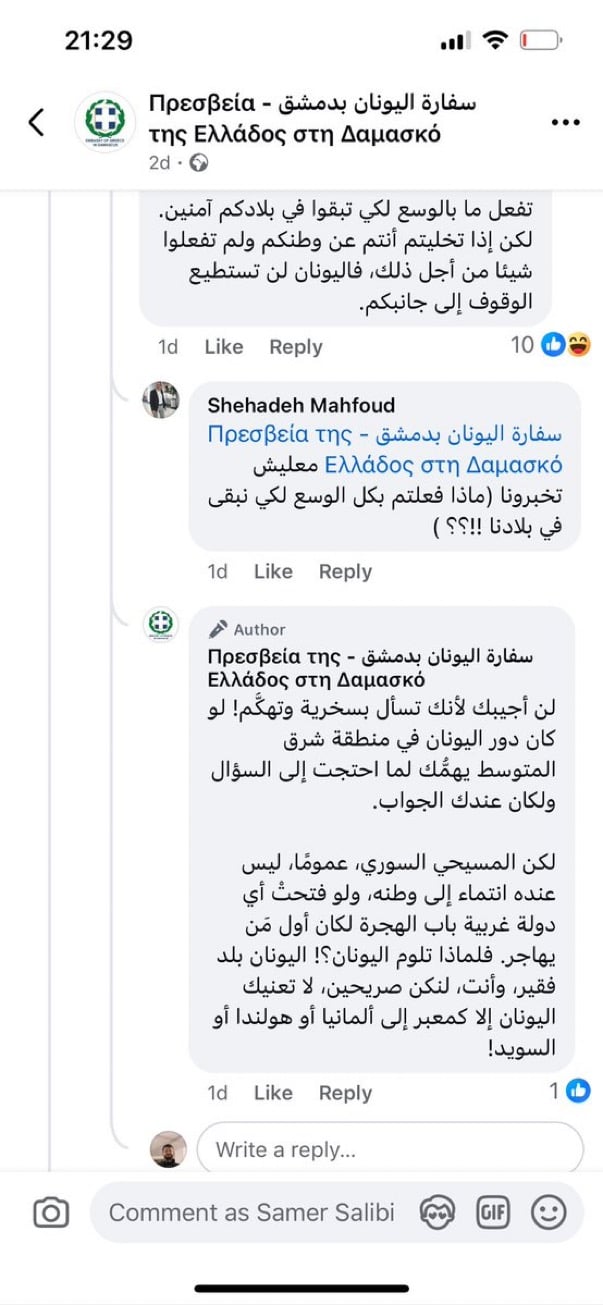The image size is (603, 1305).
Task: Like Shehadeh Mahfoud's comment
Action: (x=272, y=572)
